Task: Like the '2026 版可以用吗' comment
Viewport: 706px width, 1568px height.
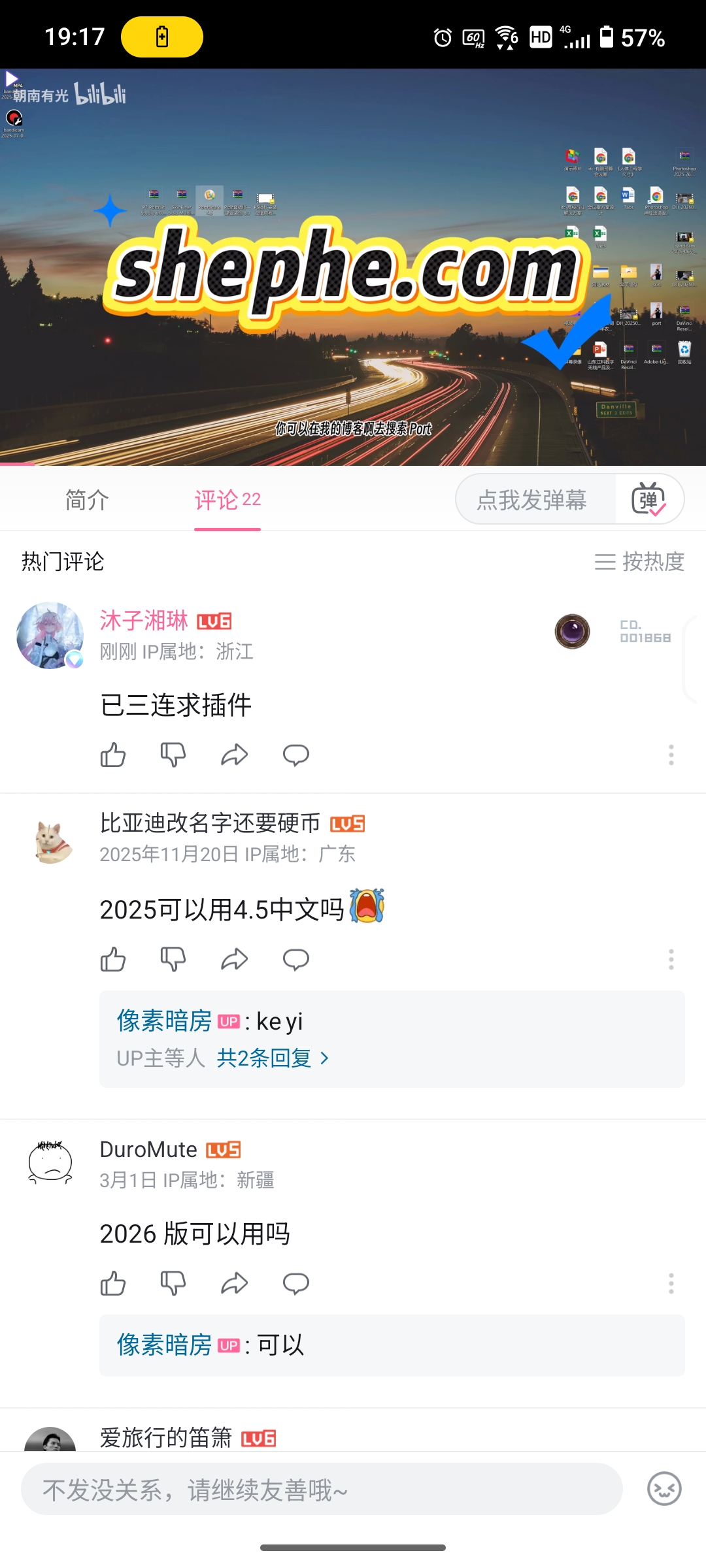Action: pos(112,1282)
